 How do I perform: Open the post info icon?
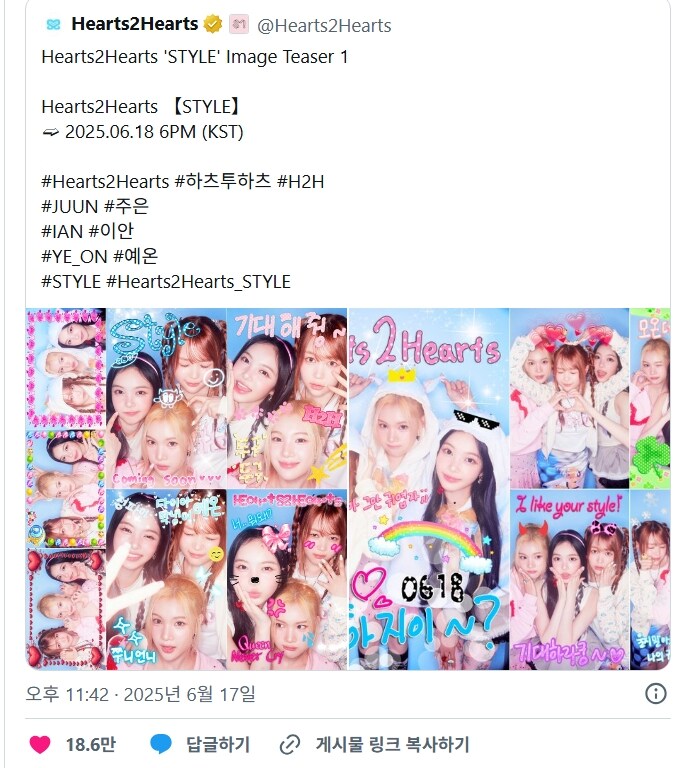coord(656,693)
